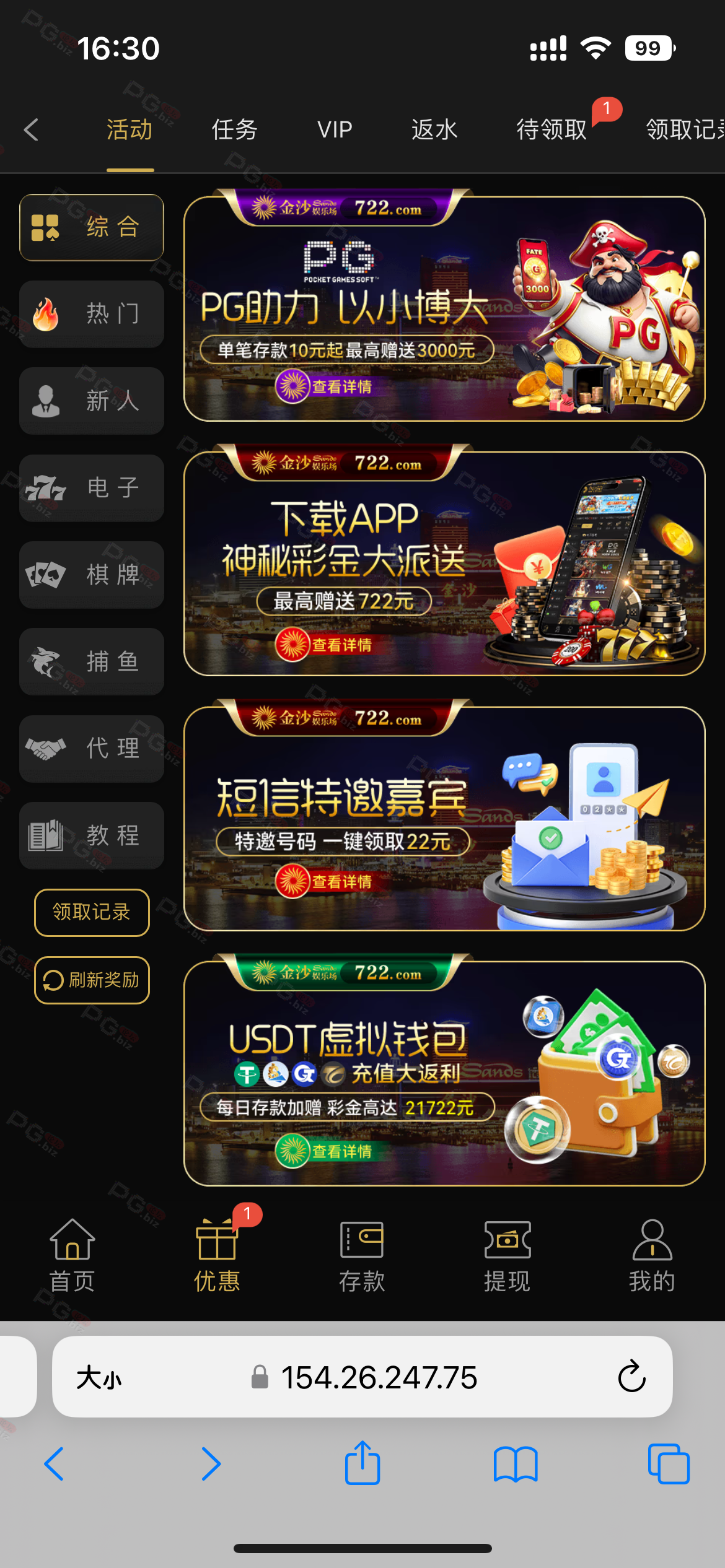Tap the 领取记录 button in sidebar

click(x=92, y=912)
